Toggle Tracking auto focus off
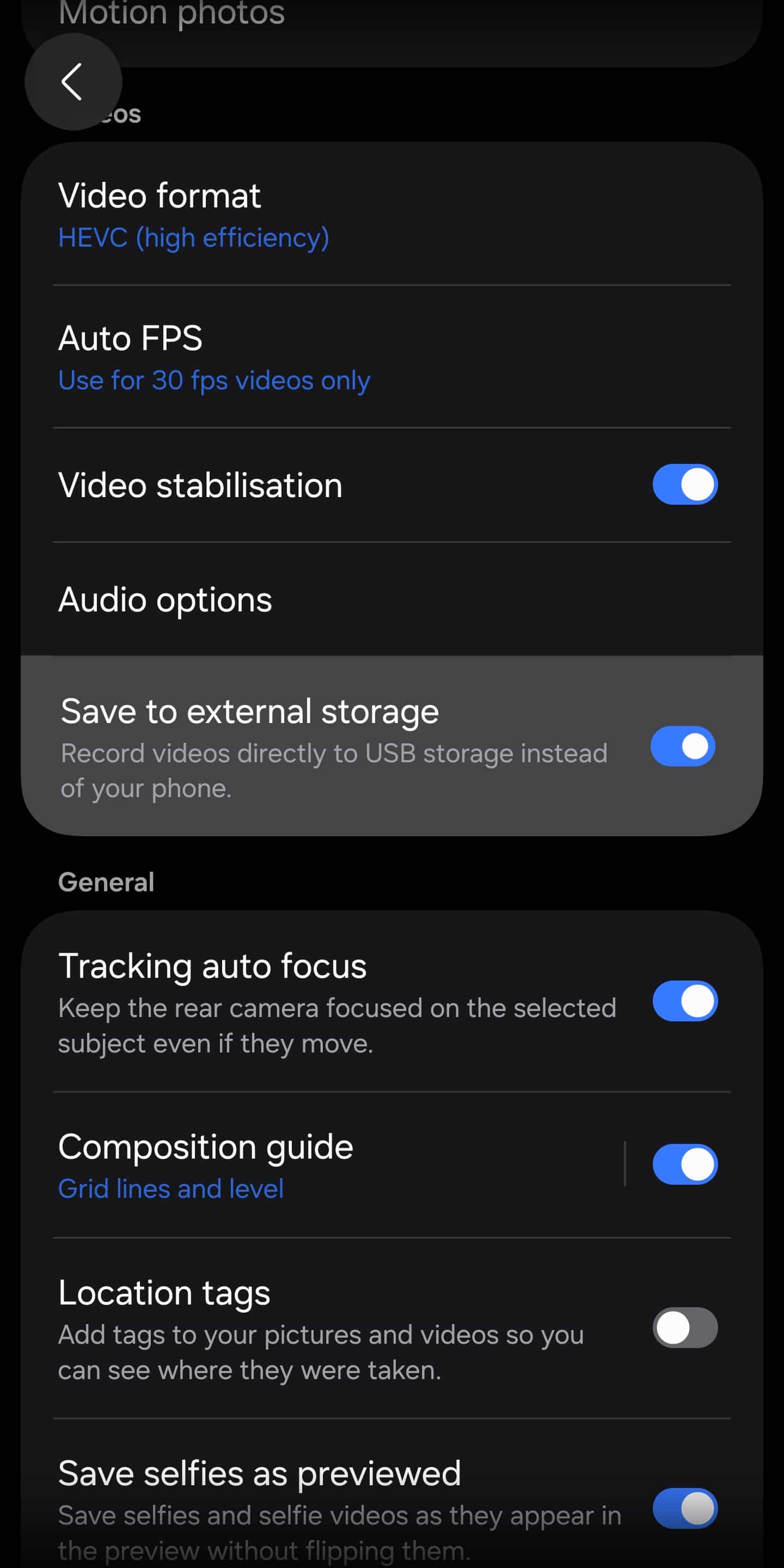This screenshot has width=784, height=1568. click(685, 1001)
